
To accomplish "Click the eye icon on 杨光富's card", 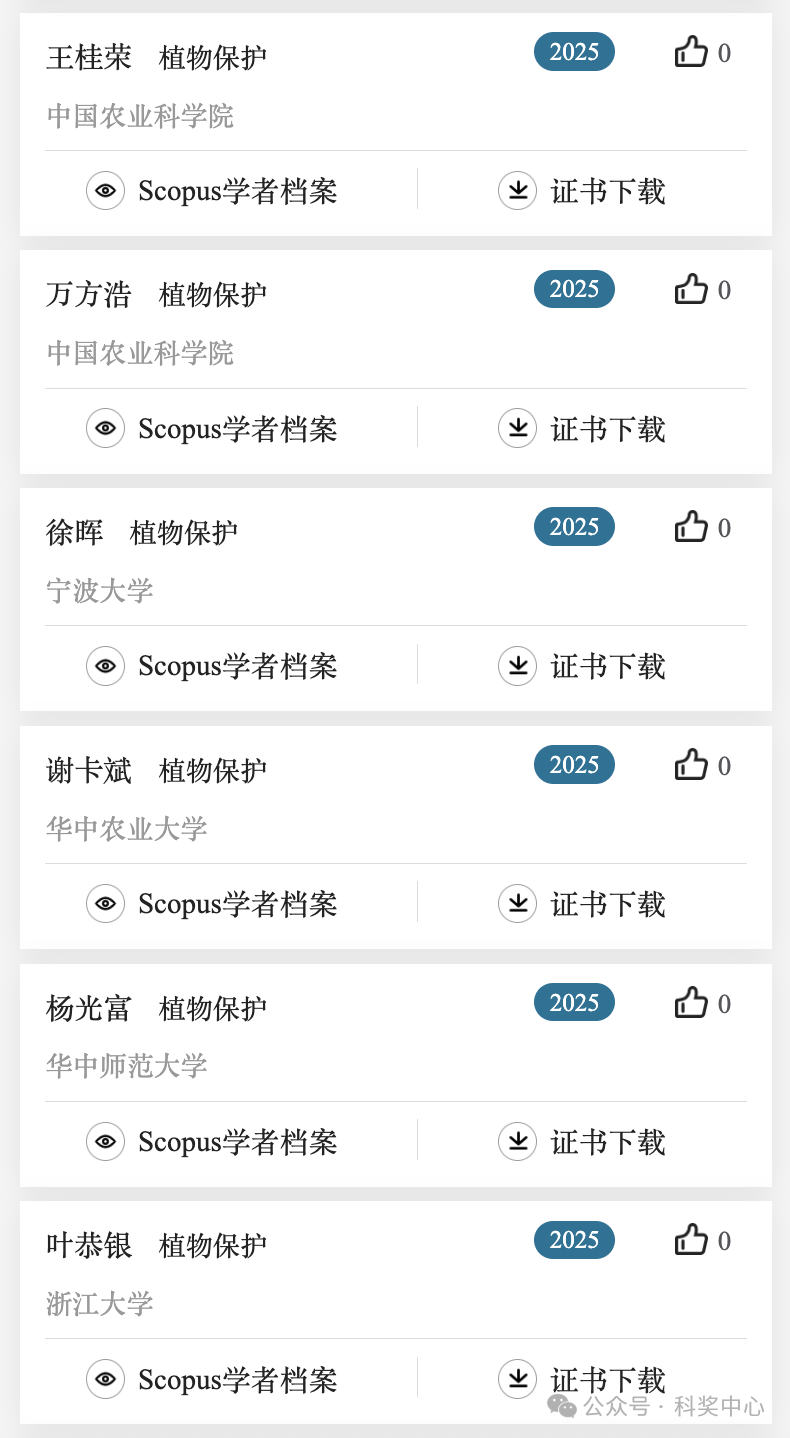I will (x=106, y=1142).
